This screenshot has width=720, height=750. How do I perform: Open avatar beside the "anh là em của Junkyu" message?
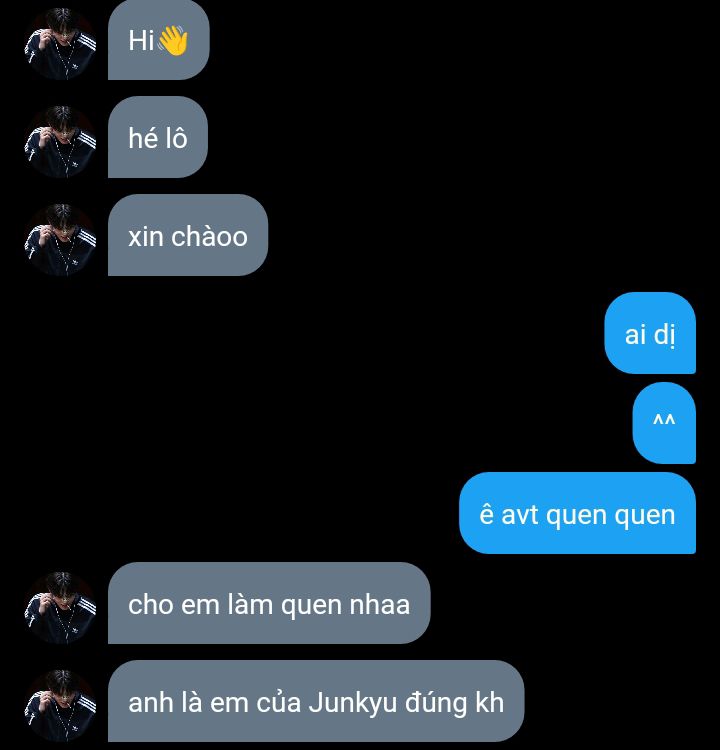pyautogui.click(x=60, y=704)
